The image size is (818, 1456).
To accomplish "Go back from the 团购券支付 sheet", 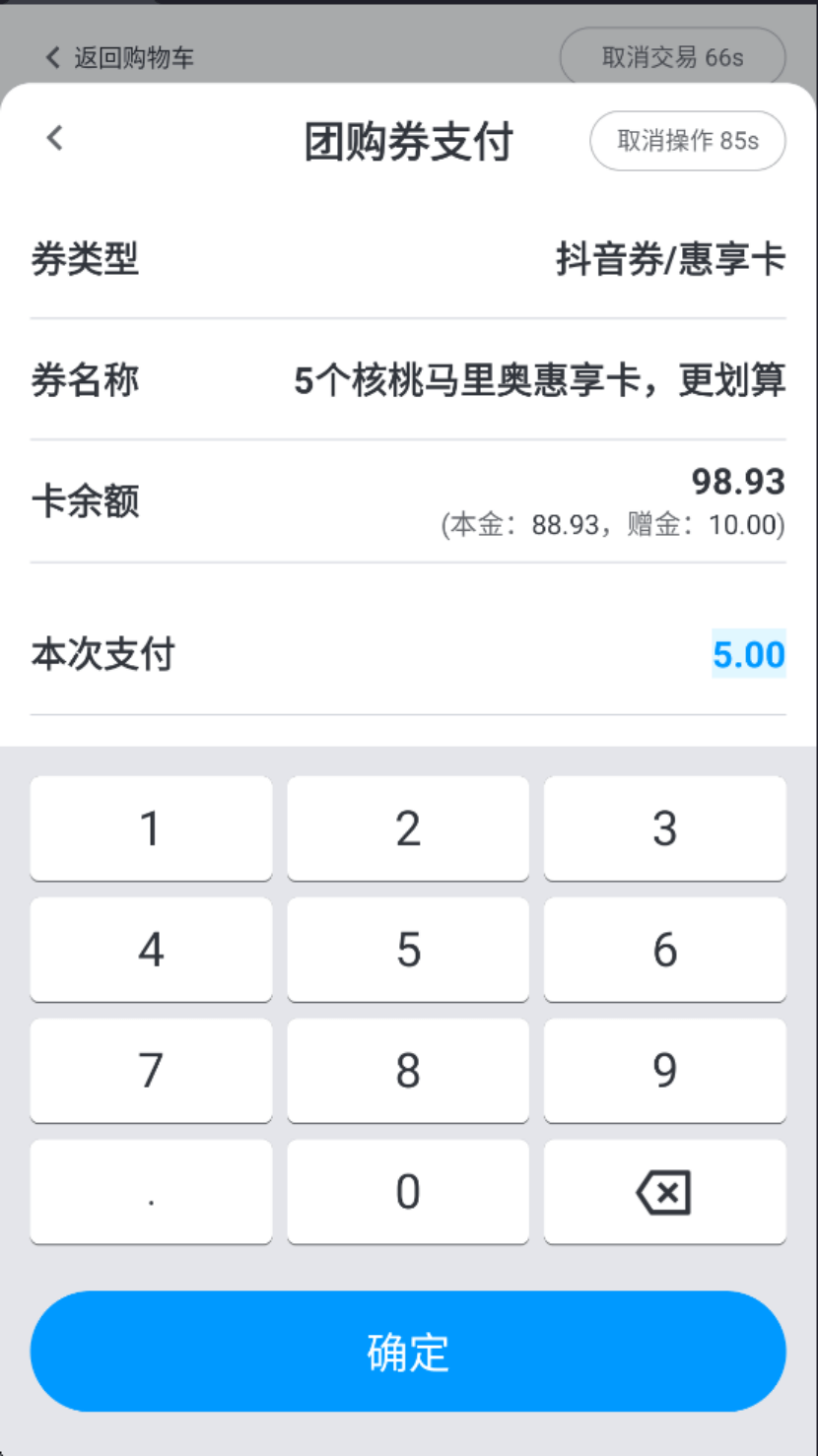I will (54, 138).
